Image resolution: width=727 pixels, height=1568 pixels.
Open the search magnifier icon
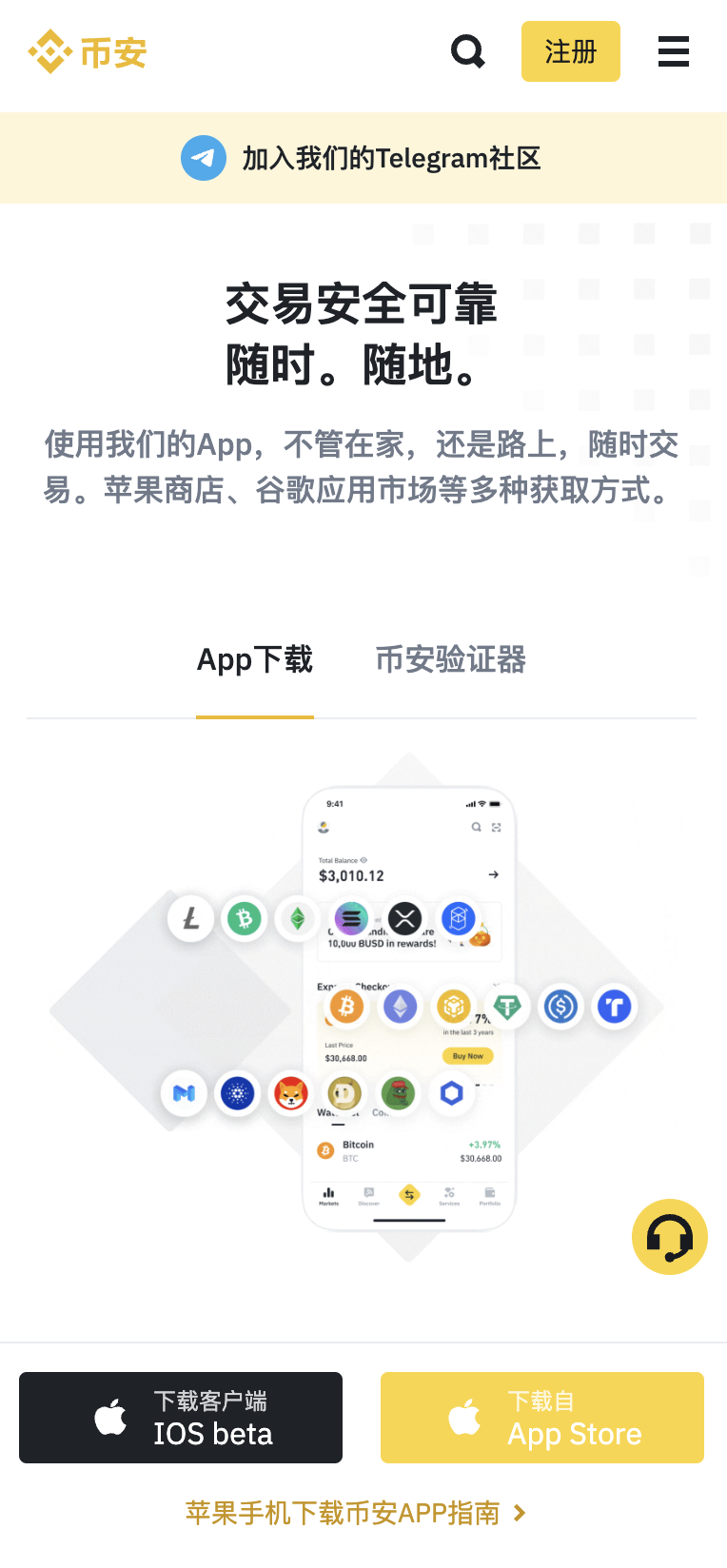pos(467,51)
